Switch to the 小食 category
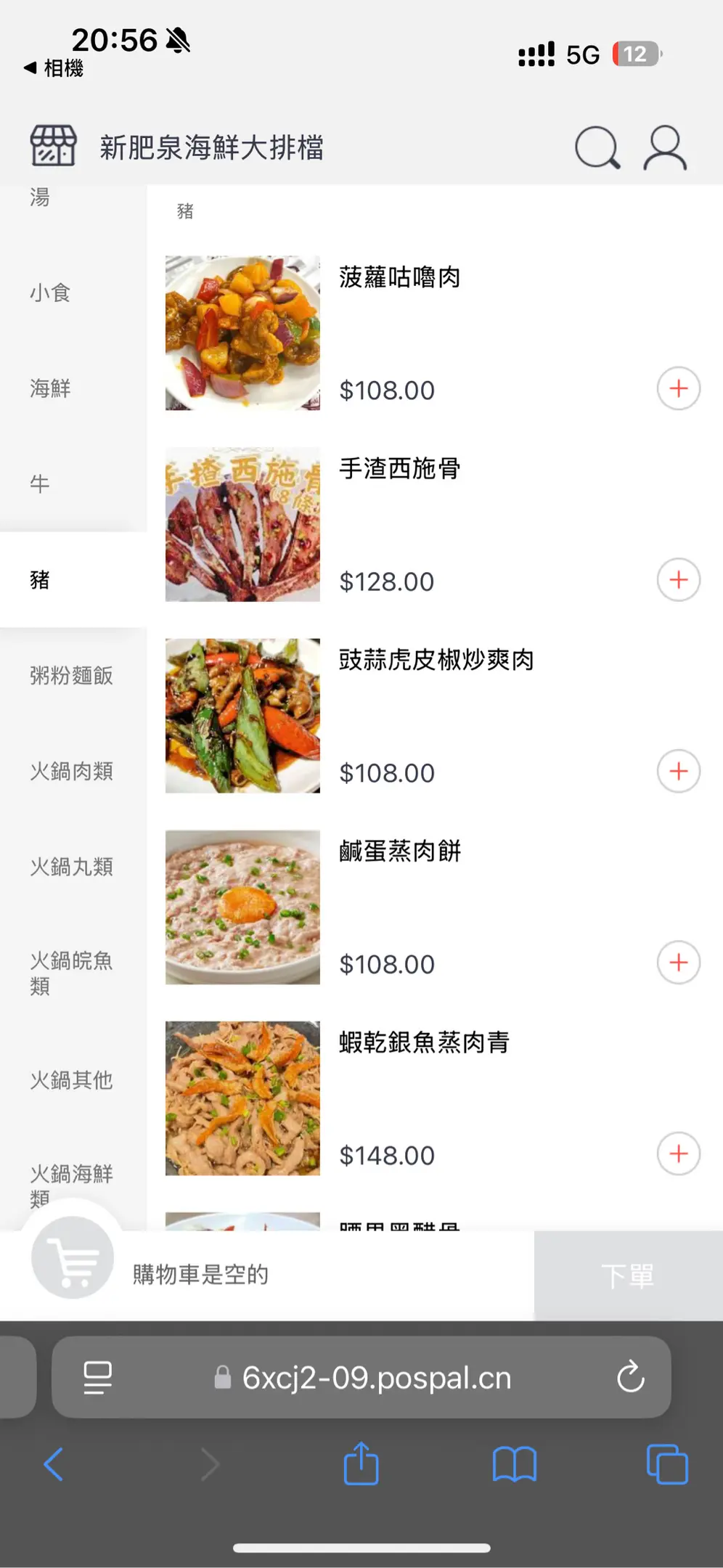 (x=50, y=293)
